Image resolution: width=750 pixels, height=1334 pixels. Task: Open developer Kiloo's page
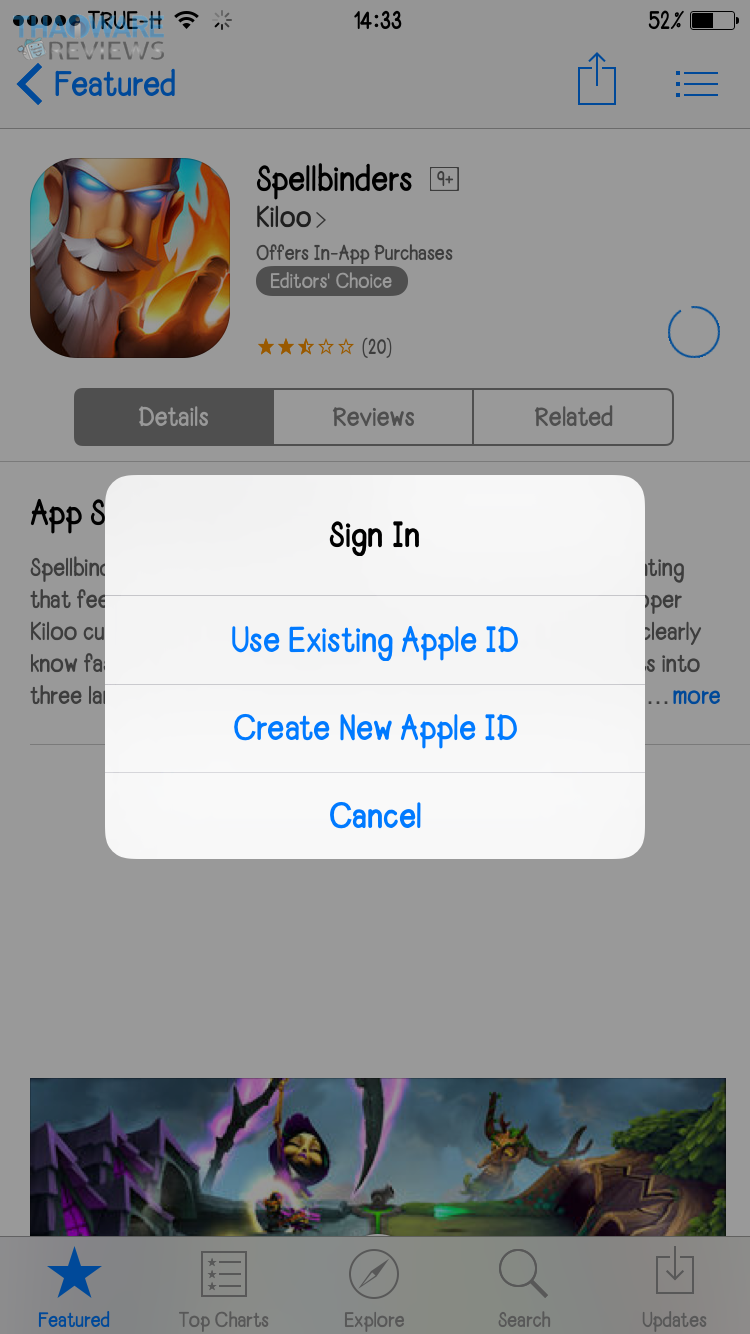pos(290,217)
